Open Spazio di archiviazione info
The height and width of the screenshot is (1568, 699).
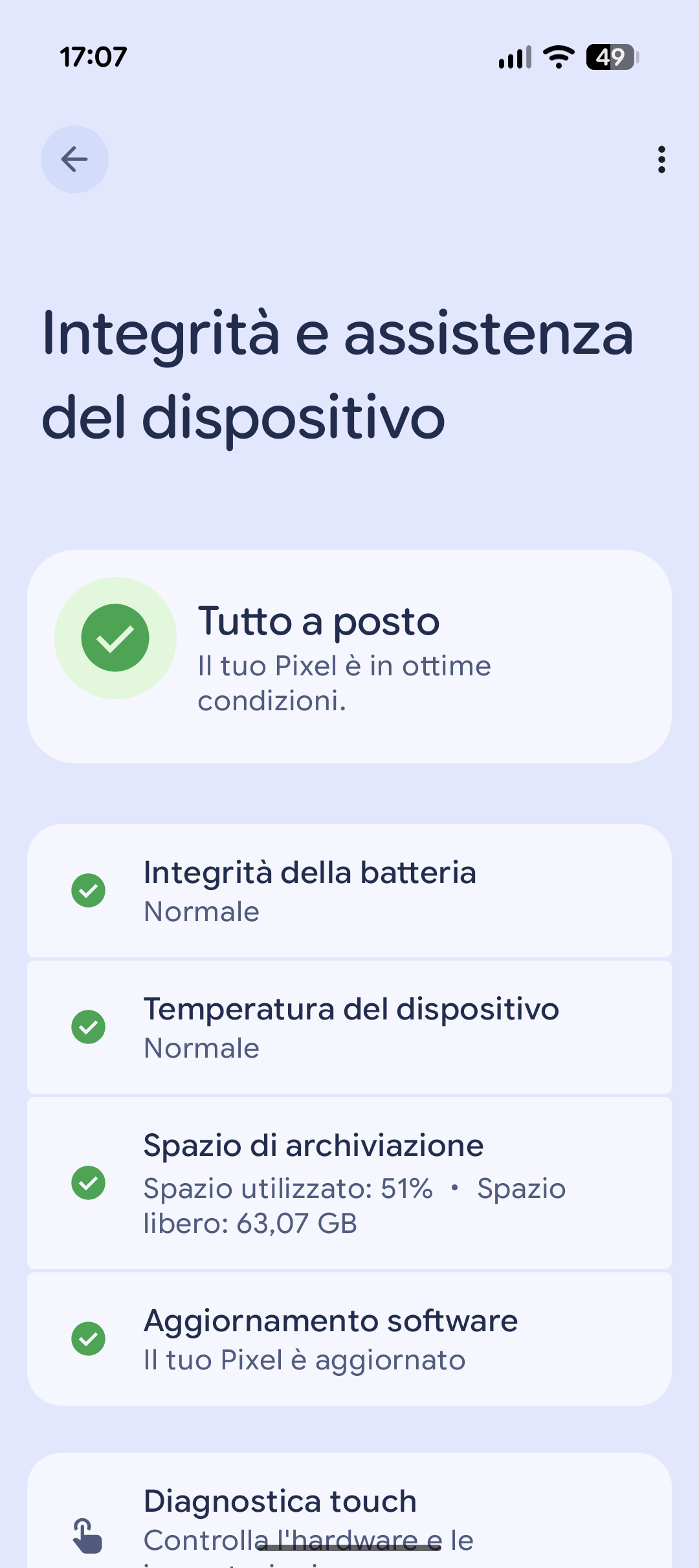tap(349, 1182)
